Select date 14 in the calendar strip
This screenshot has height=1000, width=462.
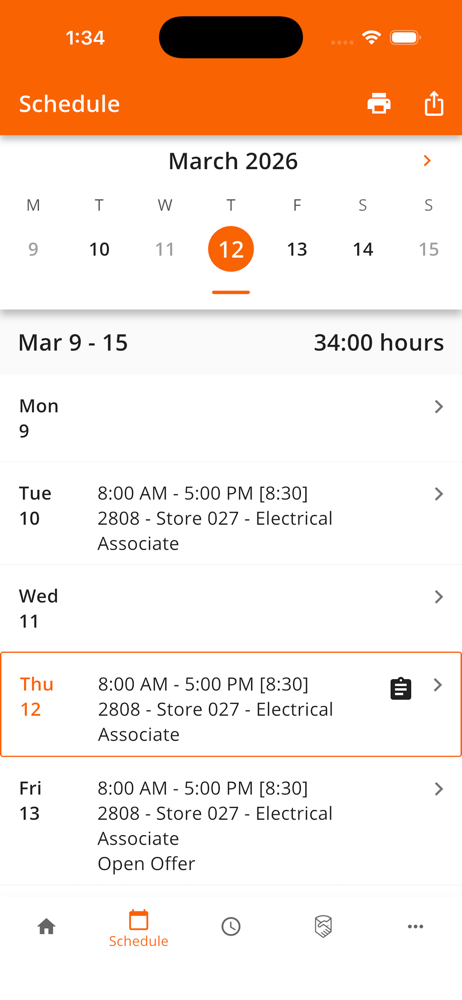(362, 249)
